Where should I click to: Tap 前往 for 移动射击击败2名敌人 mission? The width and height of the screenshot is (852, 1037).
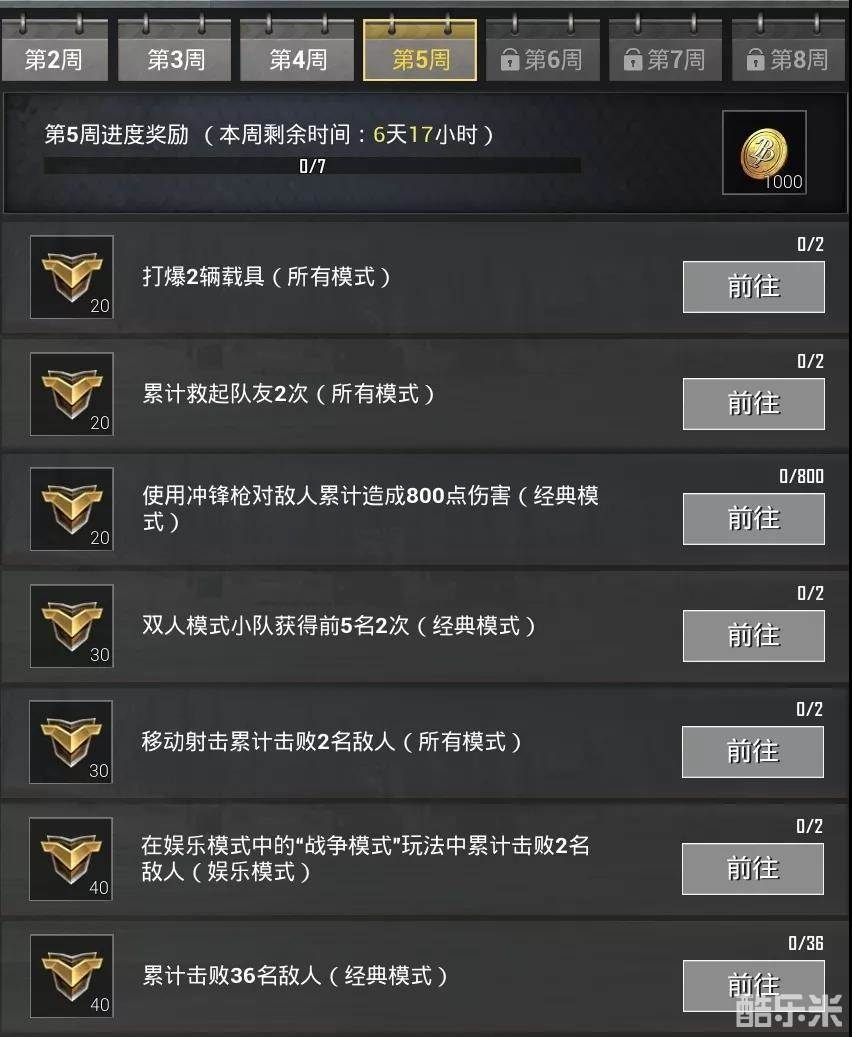pos(753,752)
